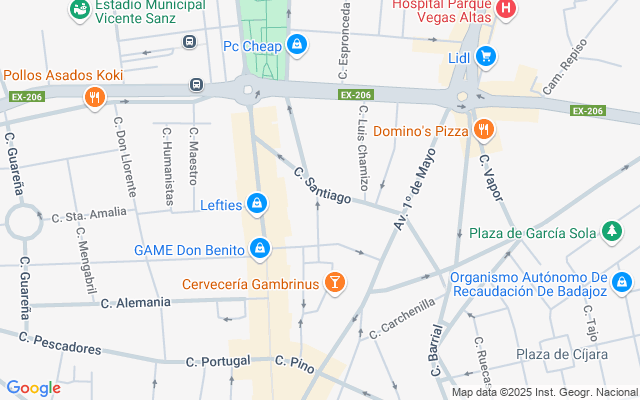Open Pollos Asados Koki restaurant pin
This screenshot has width=640, height=400.
[x=94, y=97]
